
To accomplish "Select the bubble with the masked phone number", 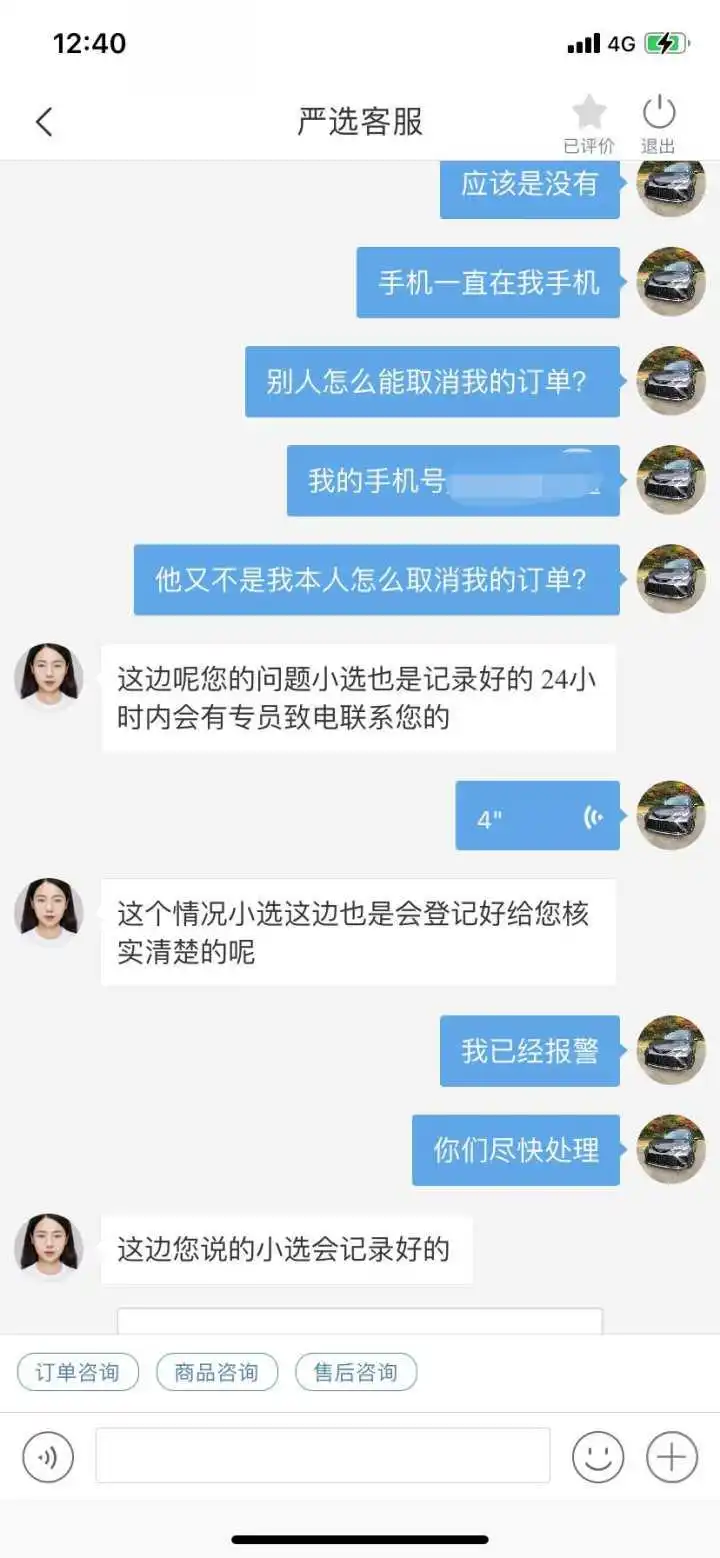I will [x=450, y=482].
